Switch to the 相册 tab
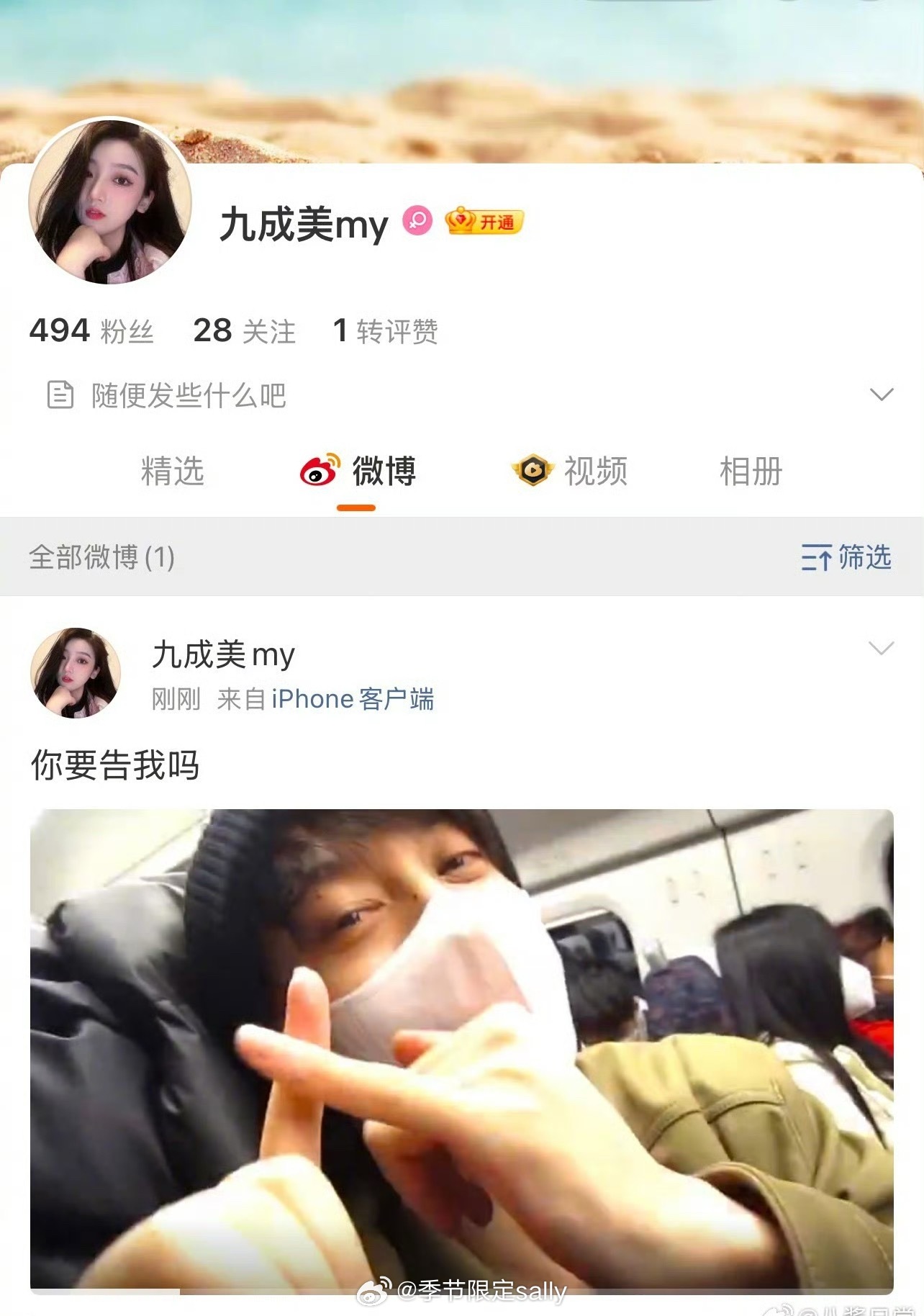 click(x=750, y=471)
